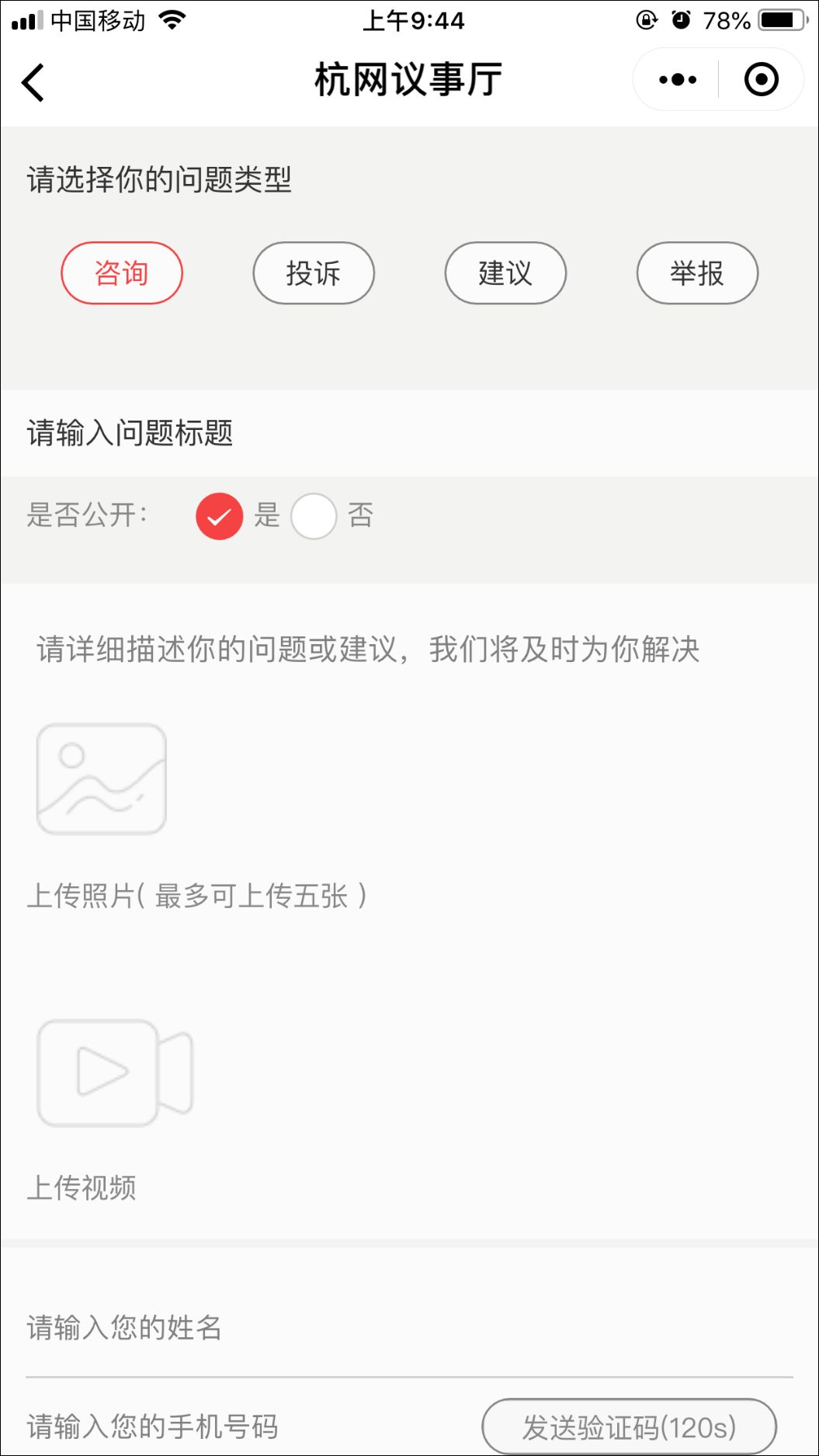Set 是否公开 to 是
Image resolution: width=819 pixels, height=1456 pixels.
click(220, 516)
